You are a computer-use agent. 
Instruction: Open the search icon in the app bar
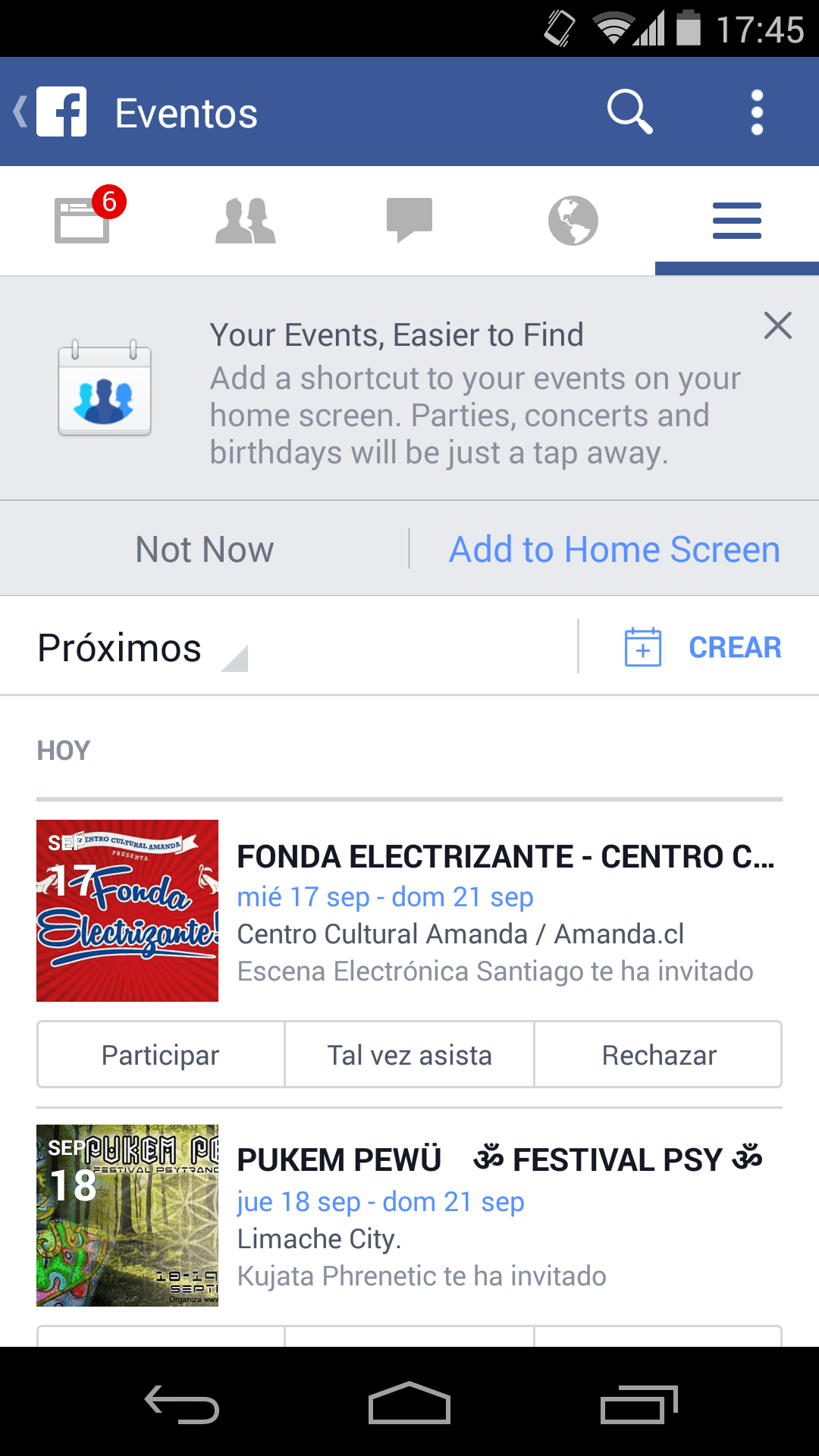(x=629, y=112)
